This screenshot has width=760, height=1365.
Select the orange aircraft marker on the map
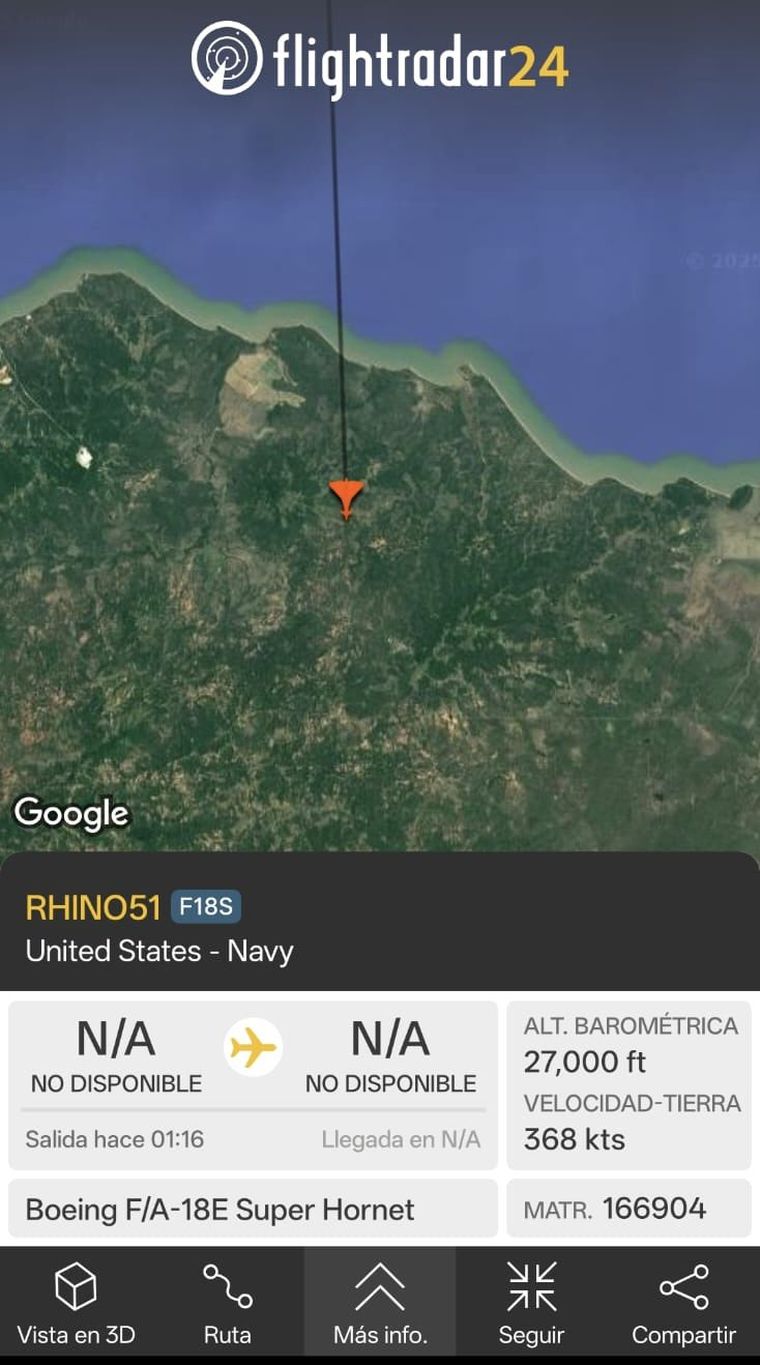(x=345, y=497)
